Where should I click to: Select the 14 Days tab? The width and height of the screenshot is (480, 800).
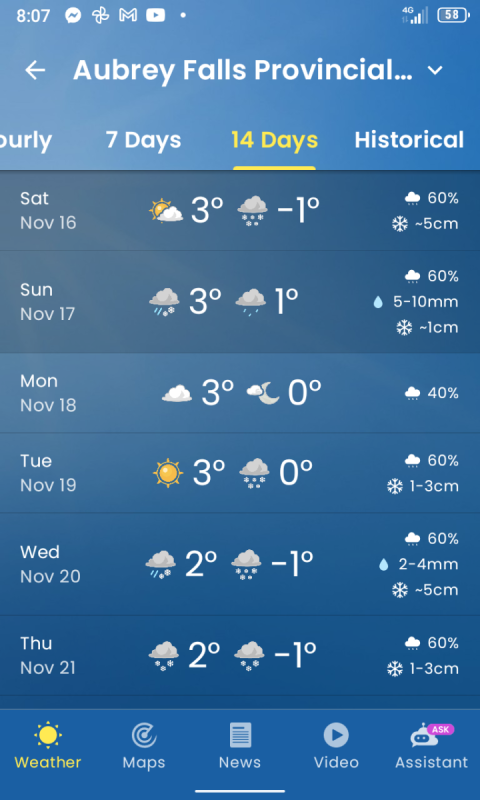tap(274, 140)
